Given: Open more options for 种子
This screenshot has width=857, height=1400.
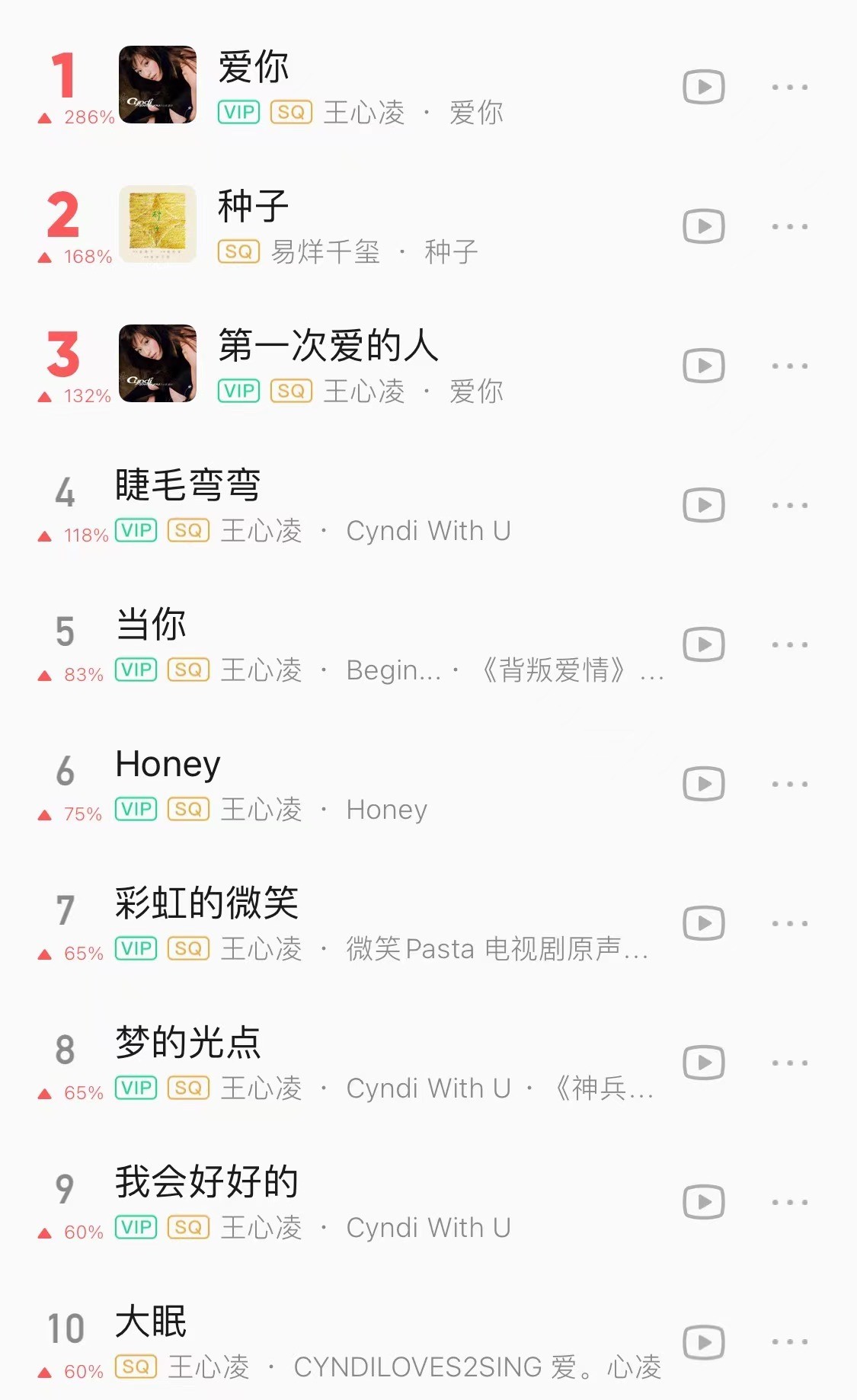Looking at the screenshot, I should point(789,226).
